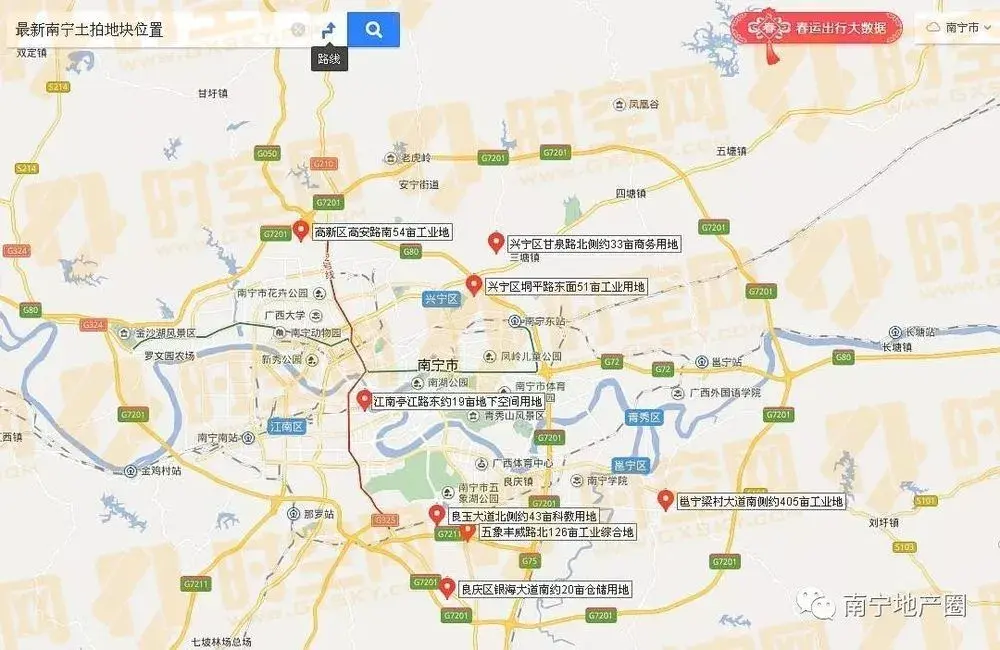Select the marker 邕宁梁村大道南侧约405亩工业地
This screenshot has width=1000, height=650.
tap(665, 499)
